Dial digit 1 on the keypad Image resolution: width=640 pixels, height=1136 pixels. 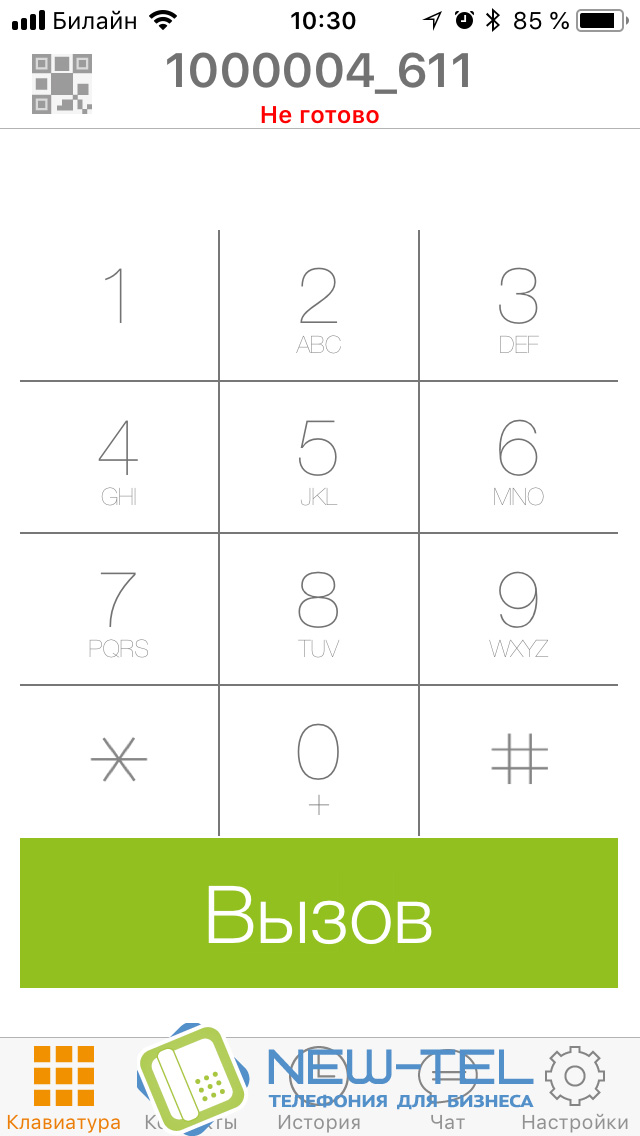tap(119, 305)
